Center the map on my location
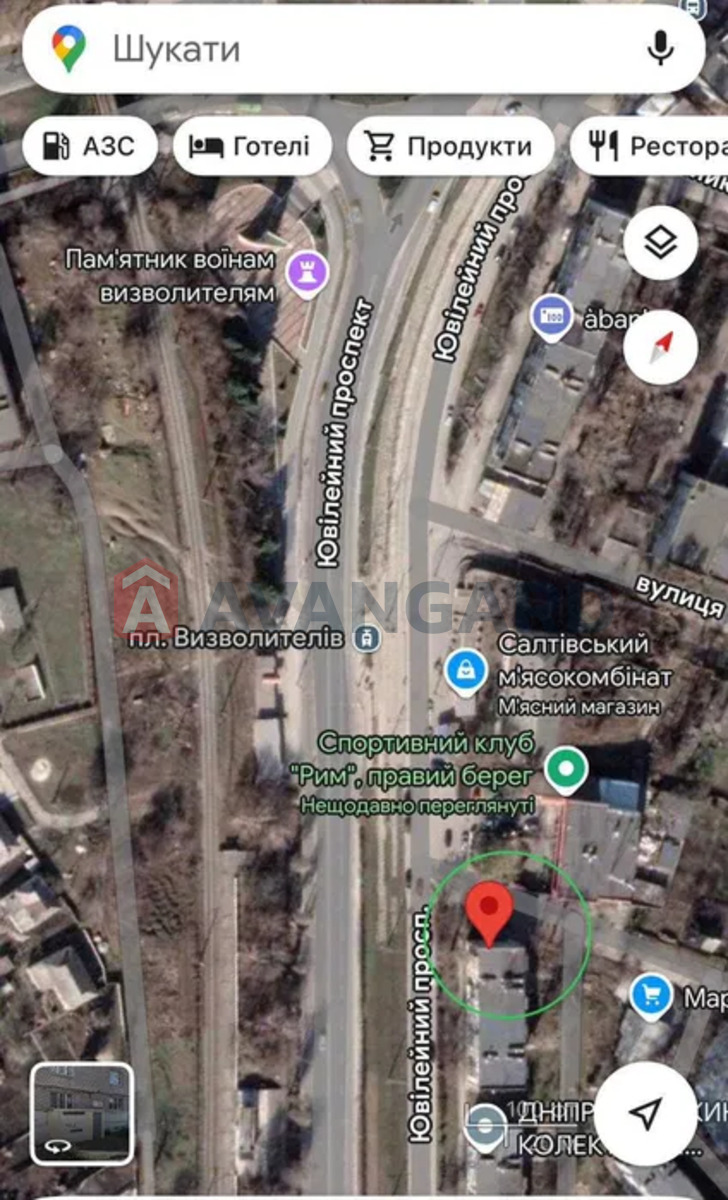Viewport: 728px width, 1200px height. pyautogui.click(x=647, y=1113)
